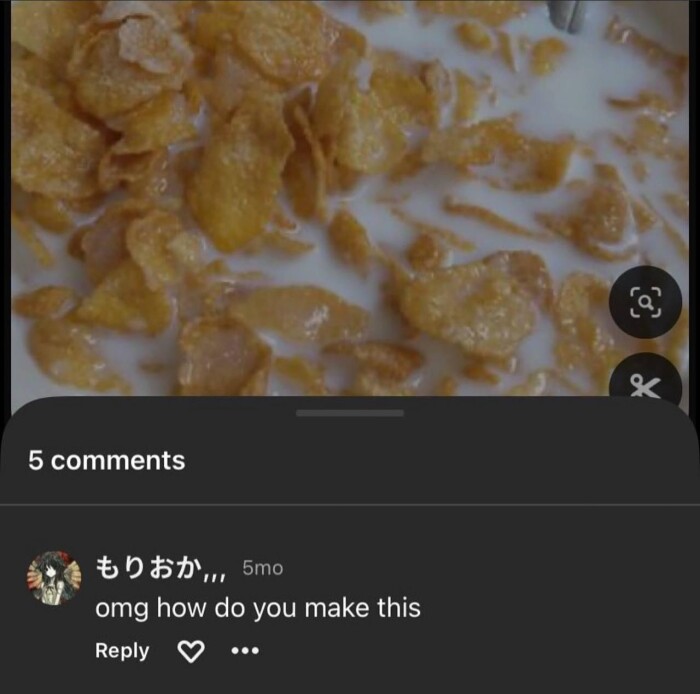Like the comment 'omg how do you make this'
700x694 pixels.
click(x=190, y=651)
